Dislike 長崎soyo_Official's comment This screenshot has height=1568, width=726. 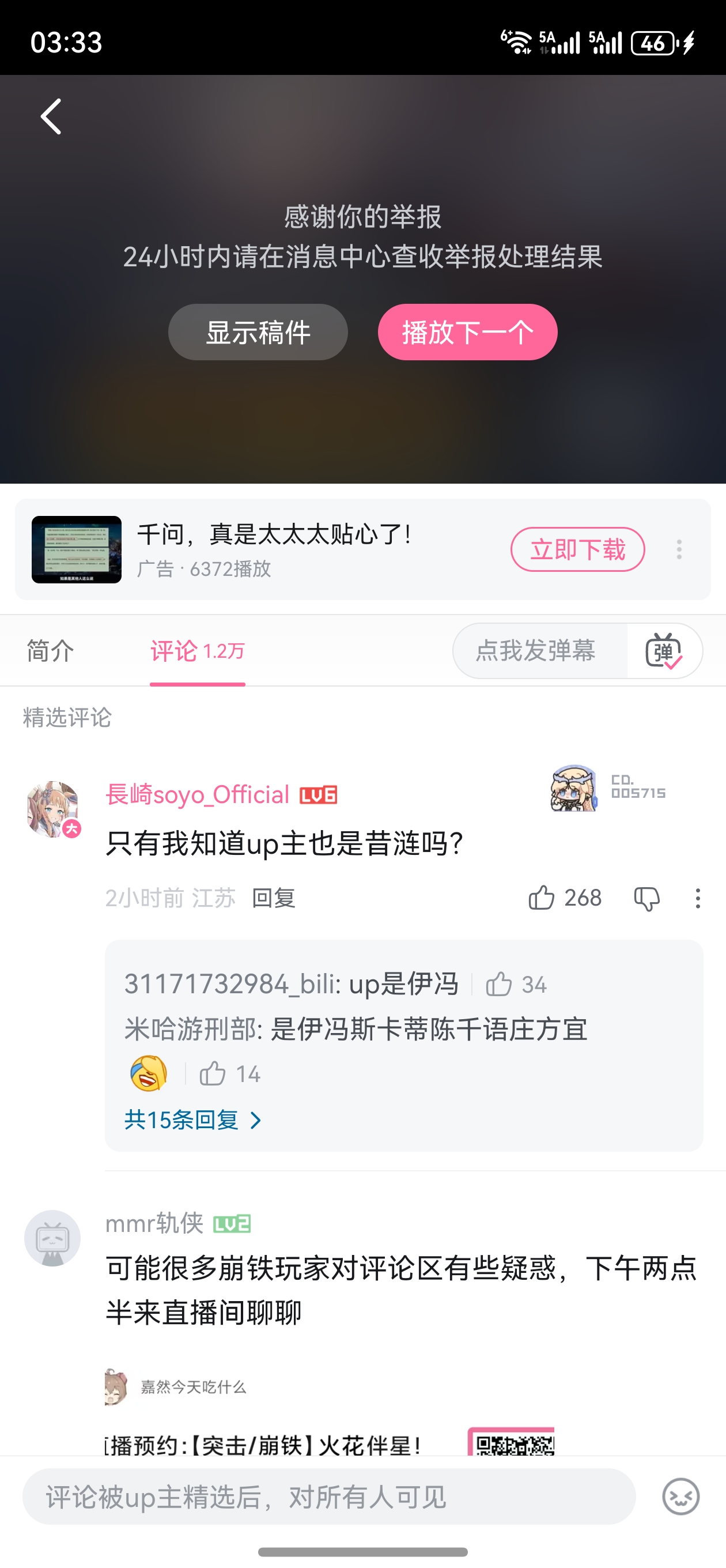coord(647,899)
